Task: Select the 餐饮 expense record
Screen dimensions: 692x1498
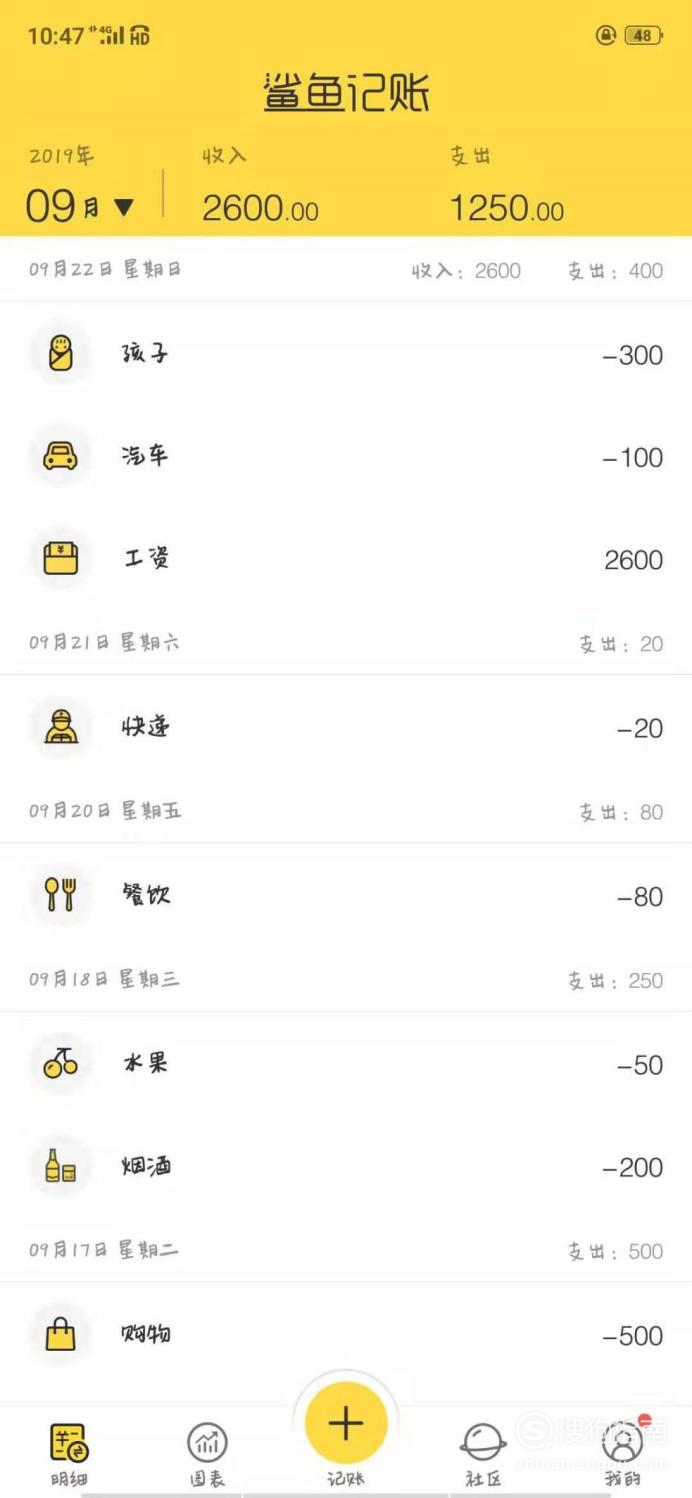Action: [x=346, y=895]
